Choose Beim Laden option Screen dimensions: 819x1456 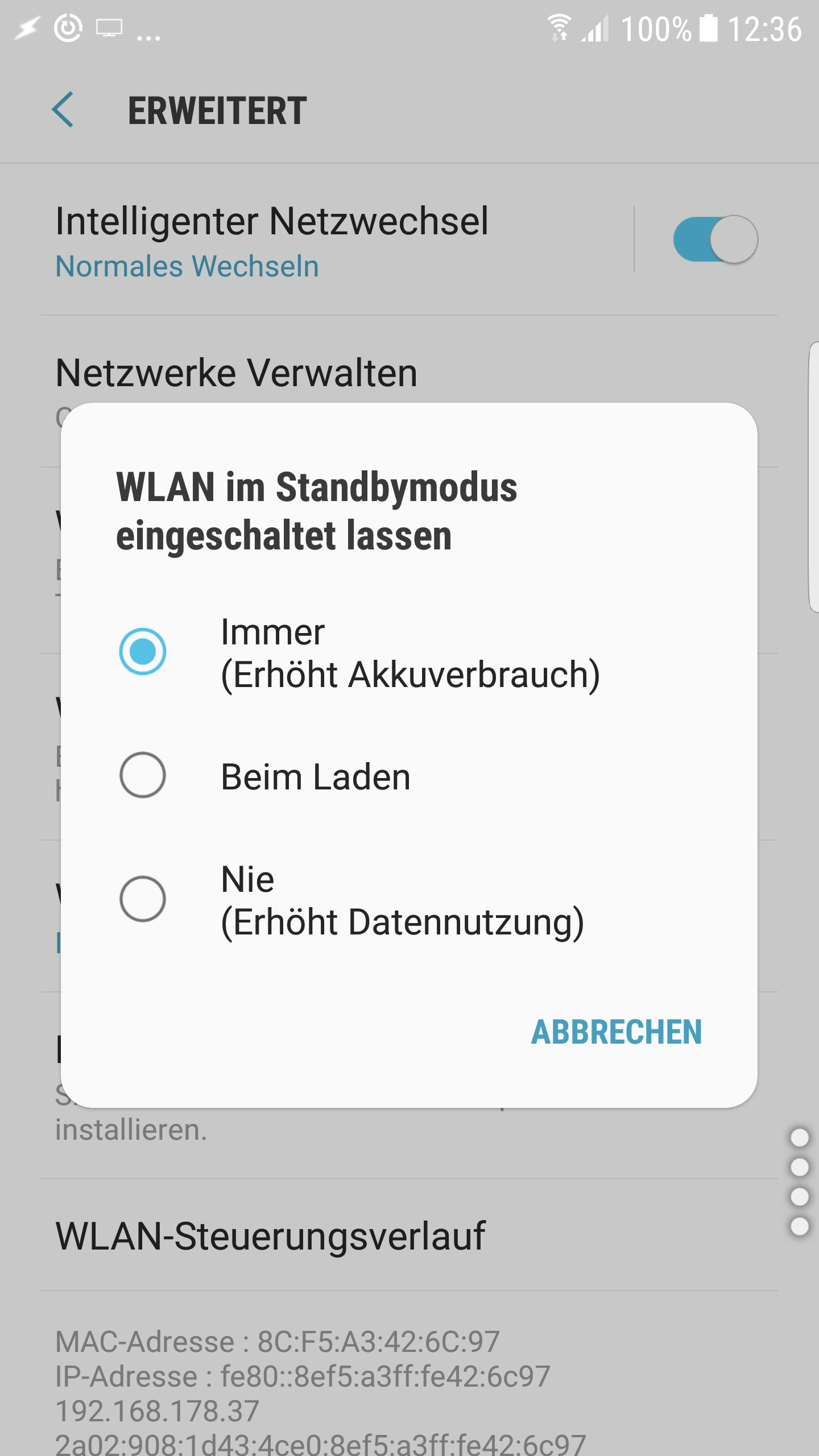coord(143,775)
